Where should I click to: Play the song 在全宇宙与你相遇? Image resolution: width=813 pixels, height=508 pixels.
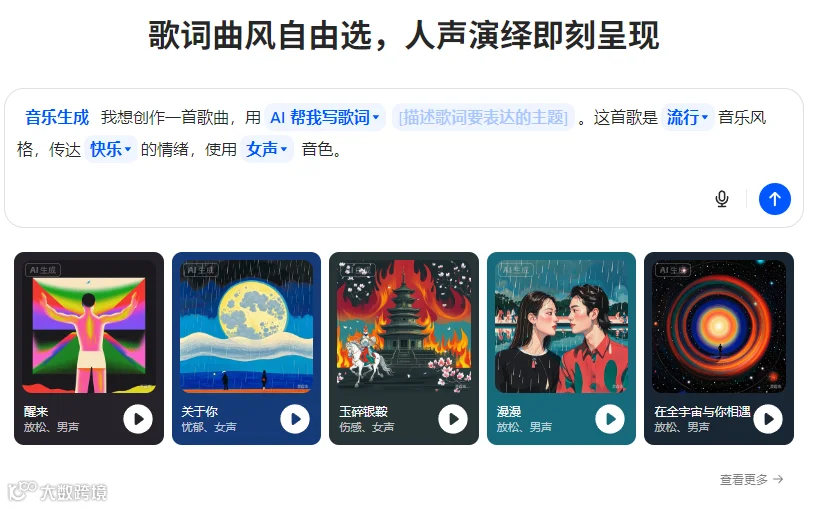(x=768, y=419)
